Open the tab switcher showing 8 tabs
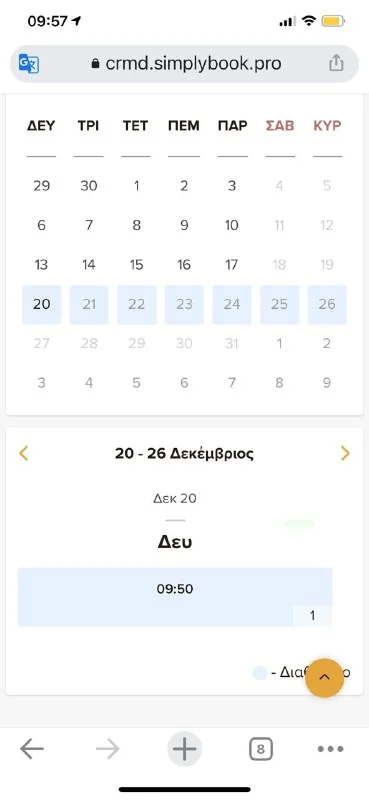 (x=261, y=749)
